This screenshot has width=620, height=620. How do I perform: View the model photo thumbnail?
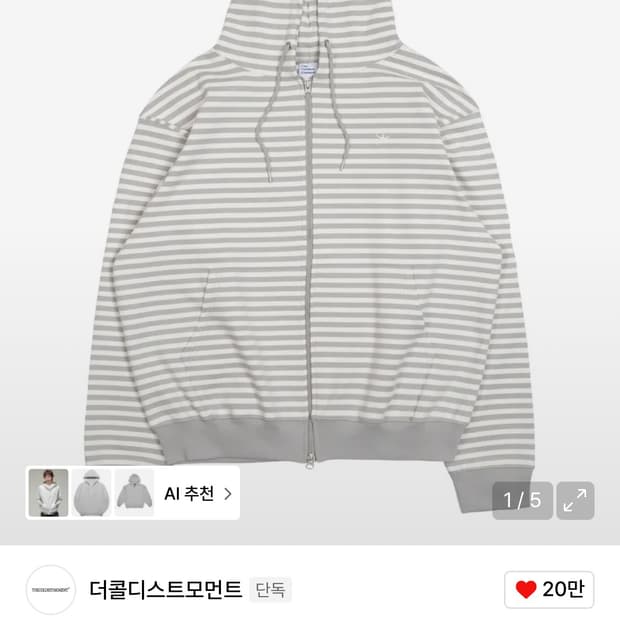click(x=48, y=493)
